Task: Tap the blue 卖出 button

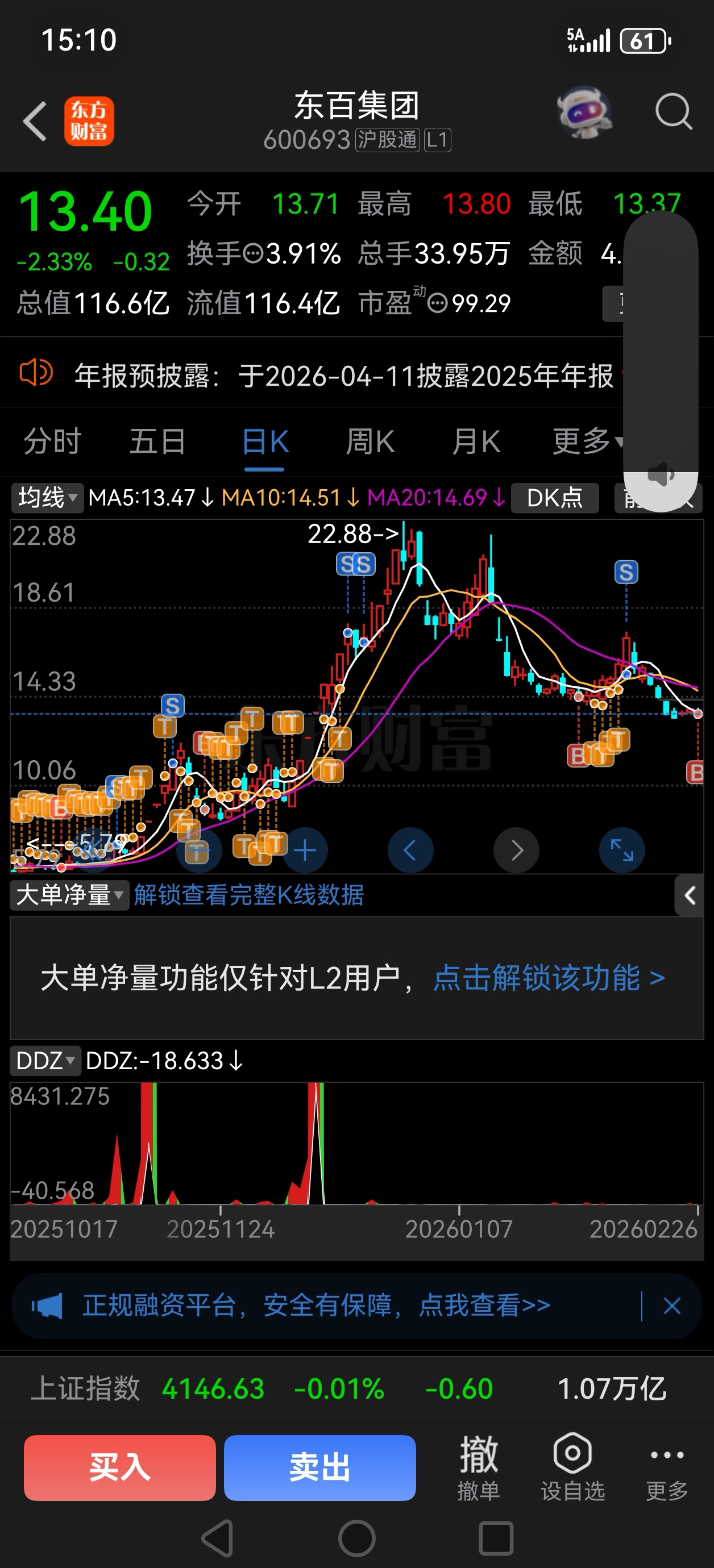Action: pyautogui.click(x=320, y=1467)
